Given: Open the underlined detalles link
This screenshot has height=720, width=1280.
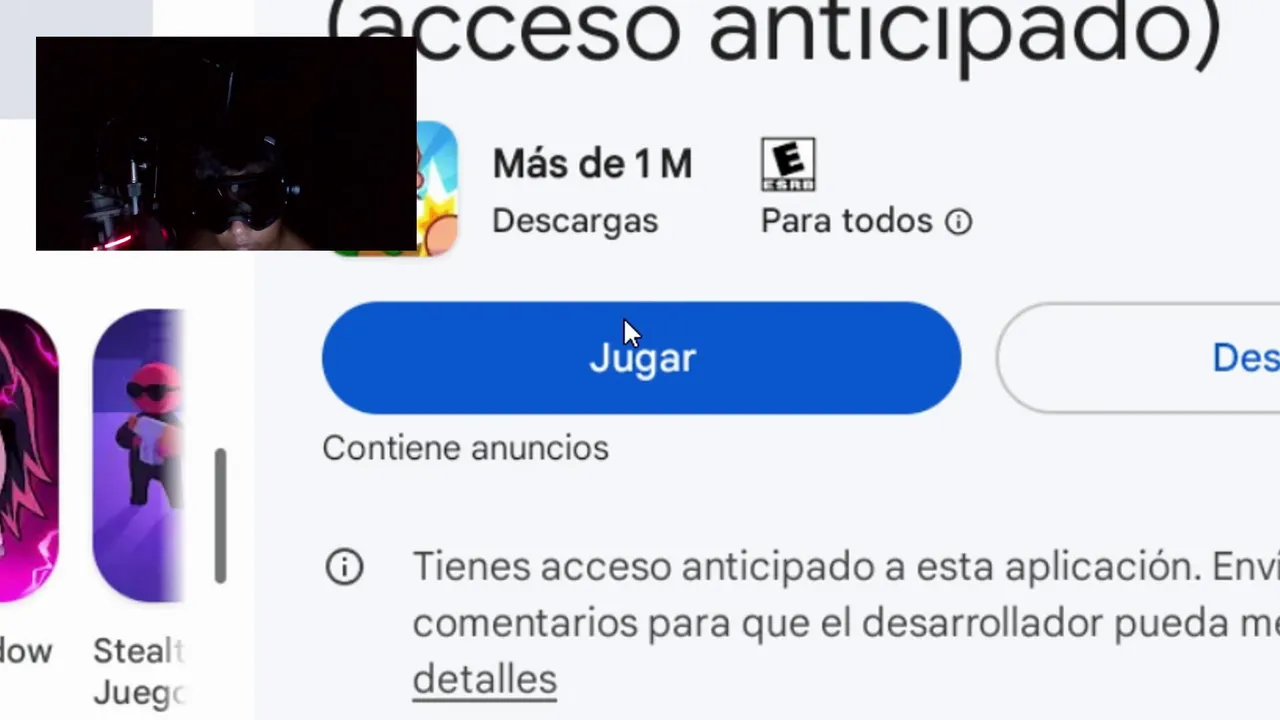Looking at the screenshot, I should [x=484, y=679].
